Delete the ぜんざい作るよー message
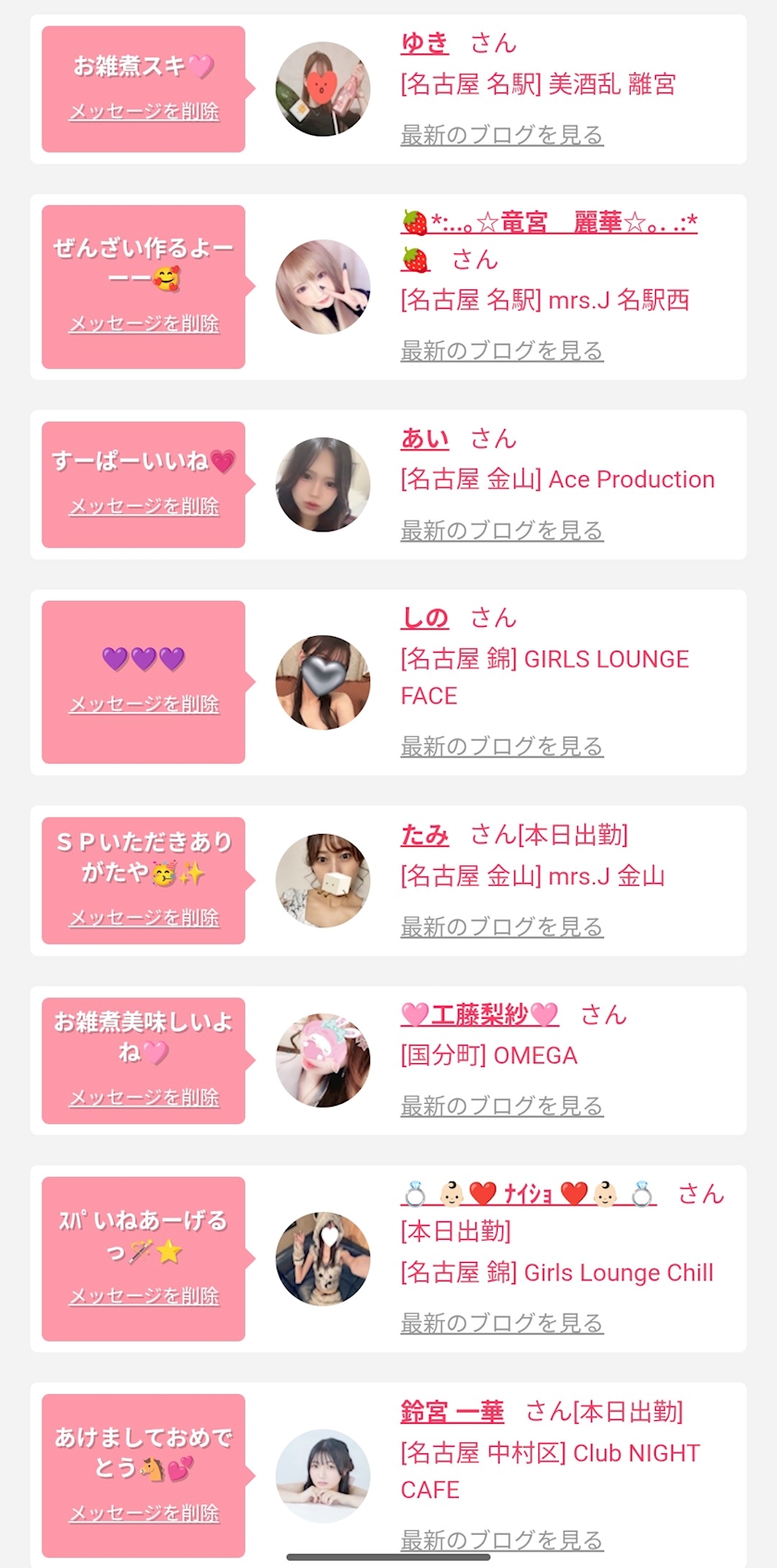Viewport: 777px width, 1568px height. point(144,325)
